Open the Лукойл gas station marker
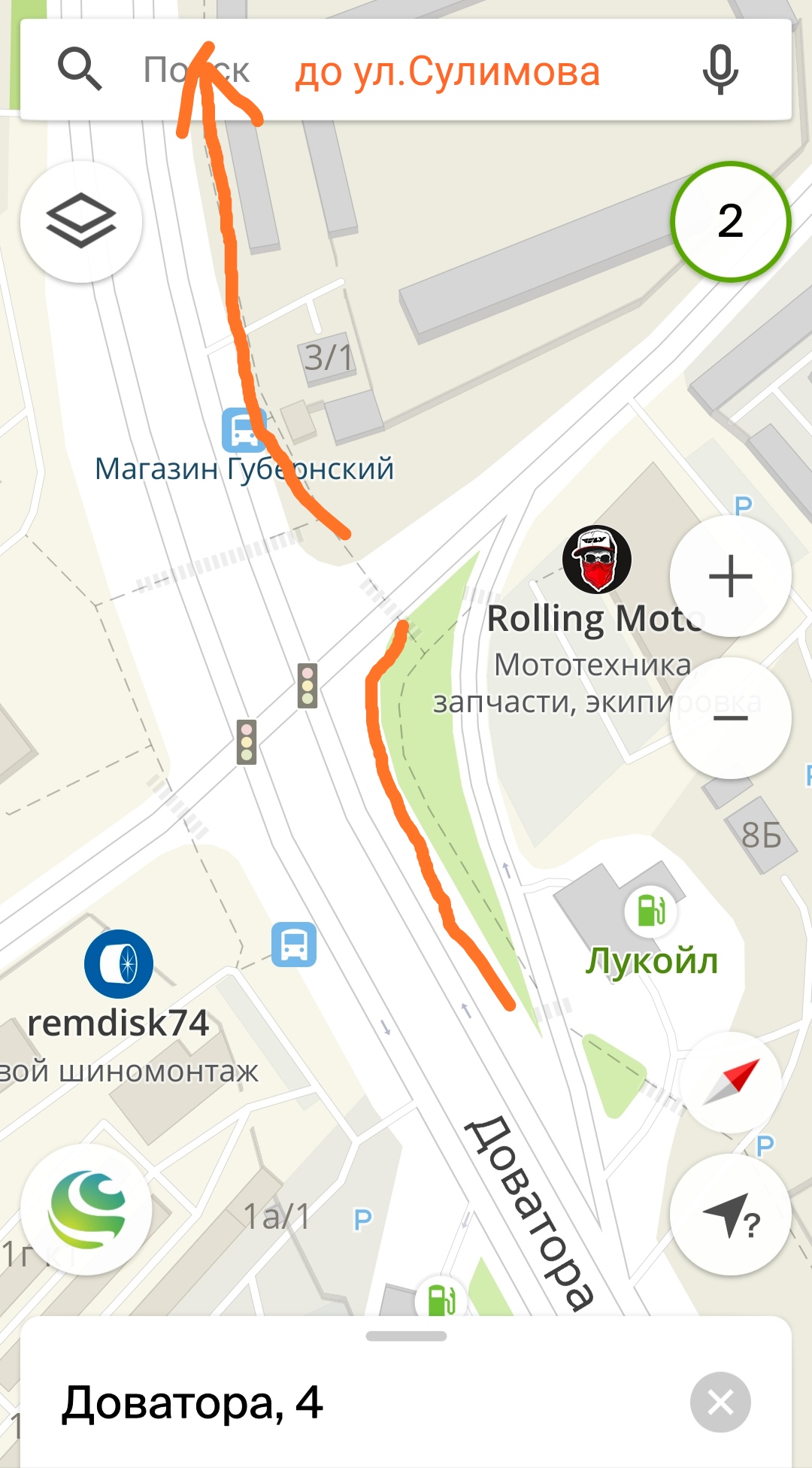This screenshot has height=1468, width=812. click(650, 911)
